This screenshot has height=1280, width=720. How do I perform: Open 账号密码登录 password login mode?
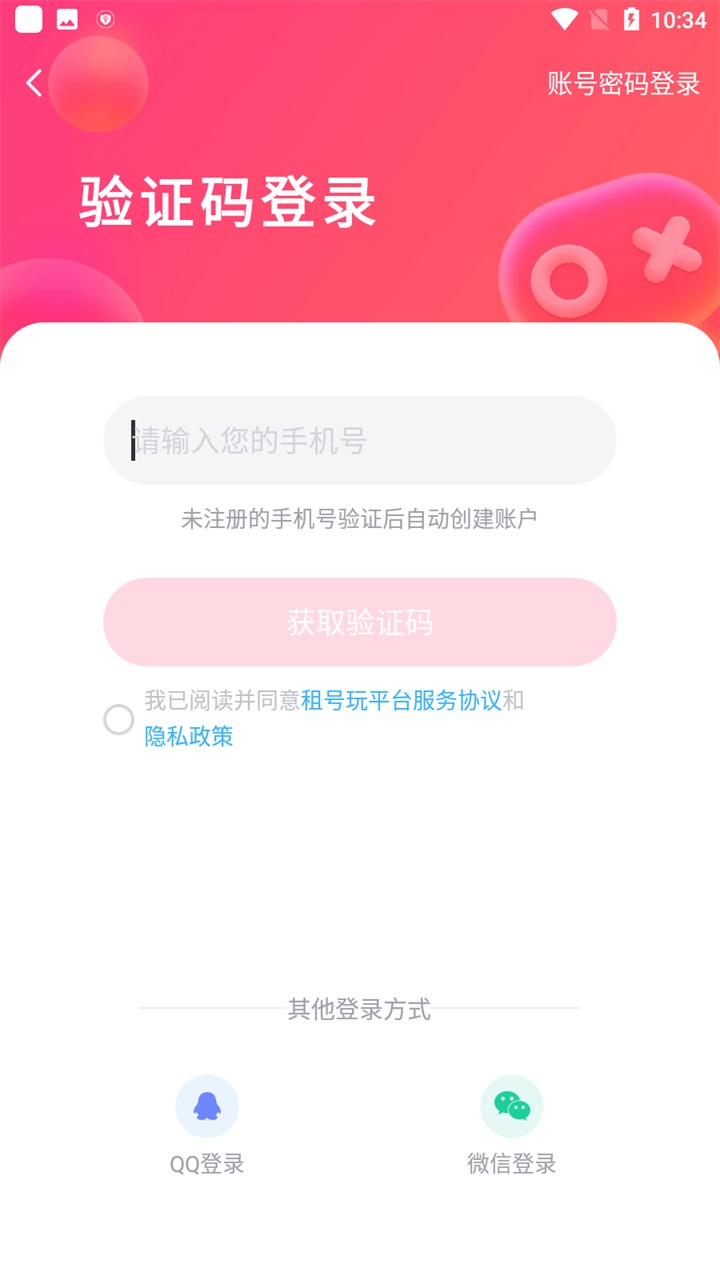pos(624,84)
